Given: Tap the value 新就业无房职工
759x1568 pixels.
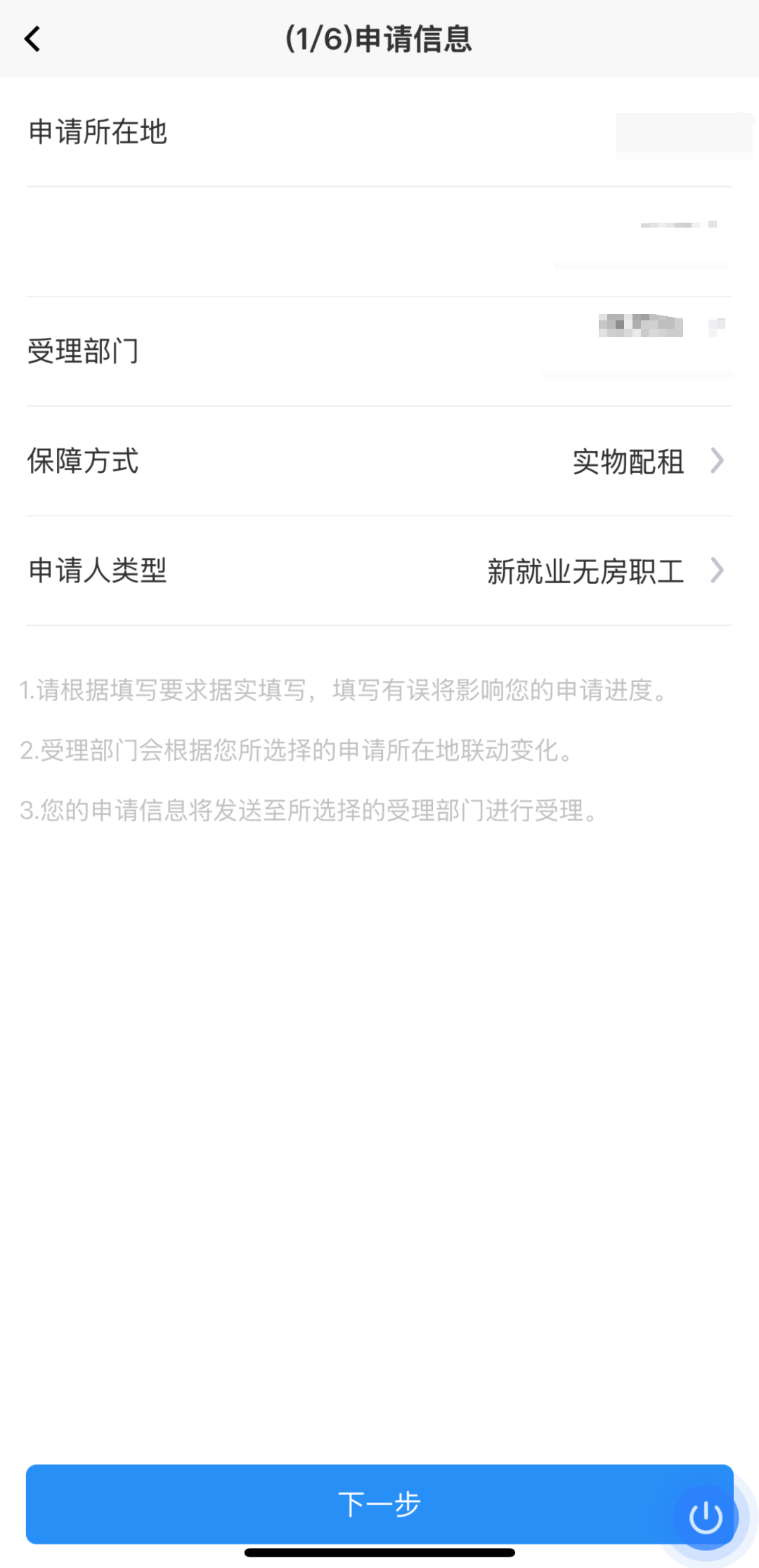Looking at the screenshot, I should pos(585,570).
